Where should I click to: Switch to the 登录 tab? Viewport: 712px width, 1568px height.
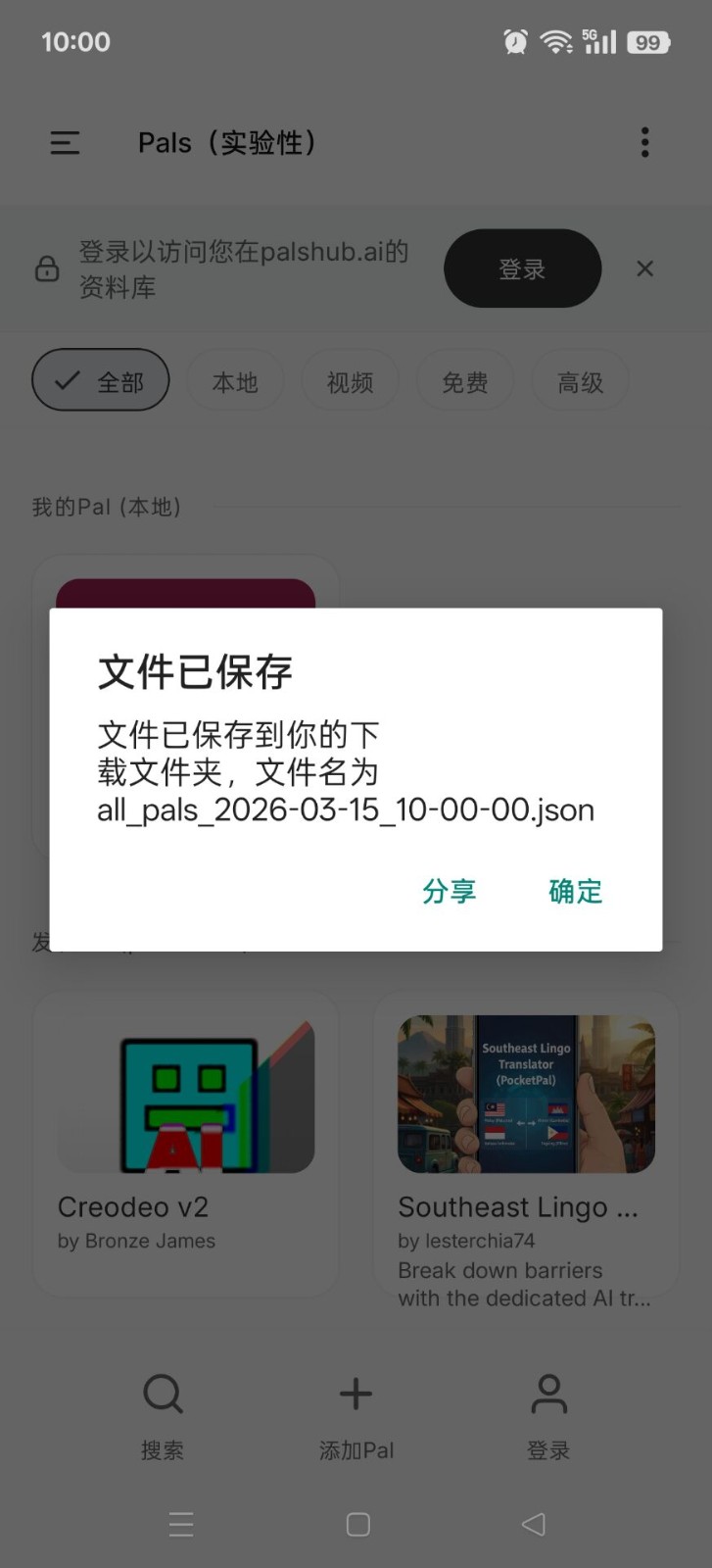coord(547,1421)
